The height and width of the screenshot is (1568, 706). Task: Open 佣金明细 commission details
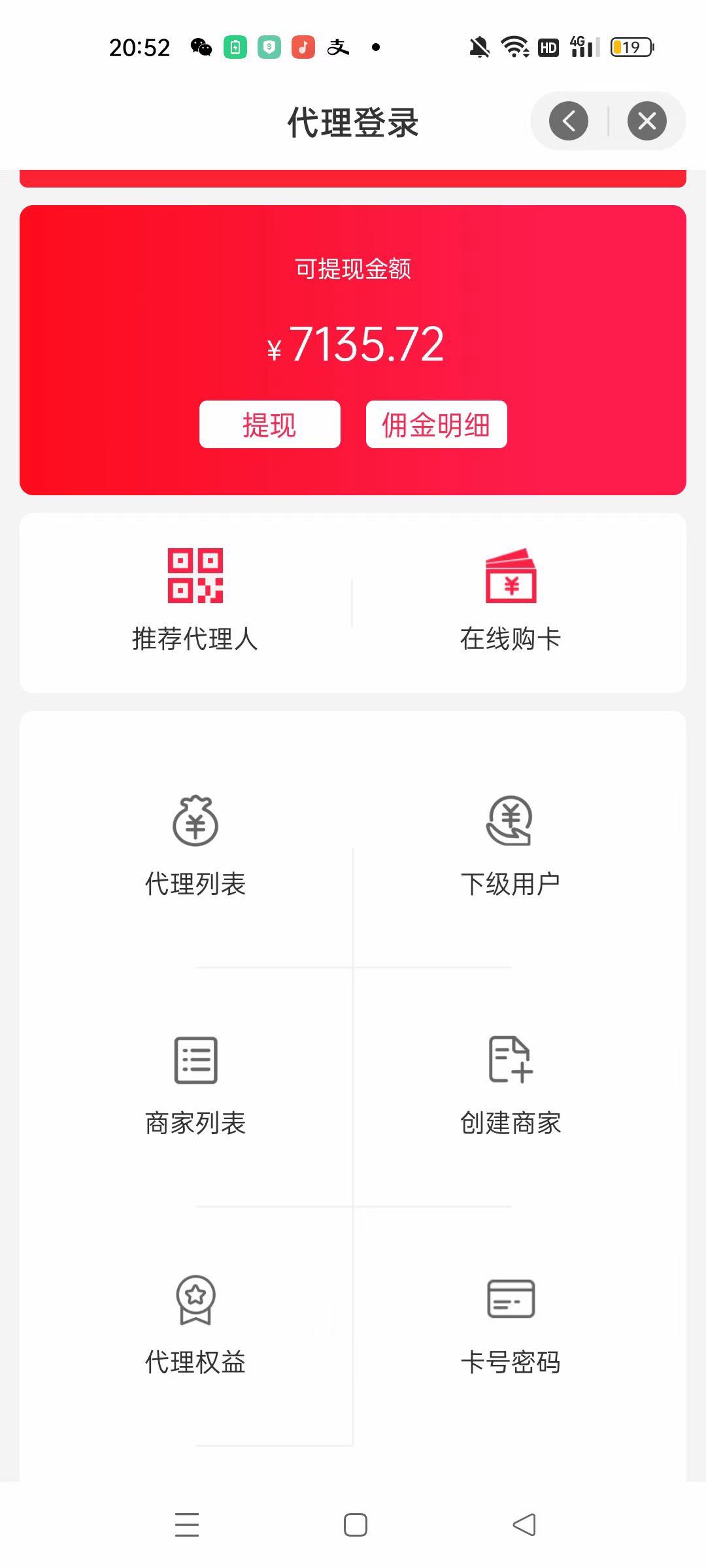pos(436,424)
